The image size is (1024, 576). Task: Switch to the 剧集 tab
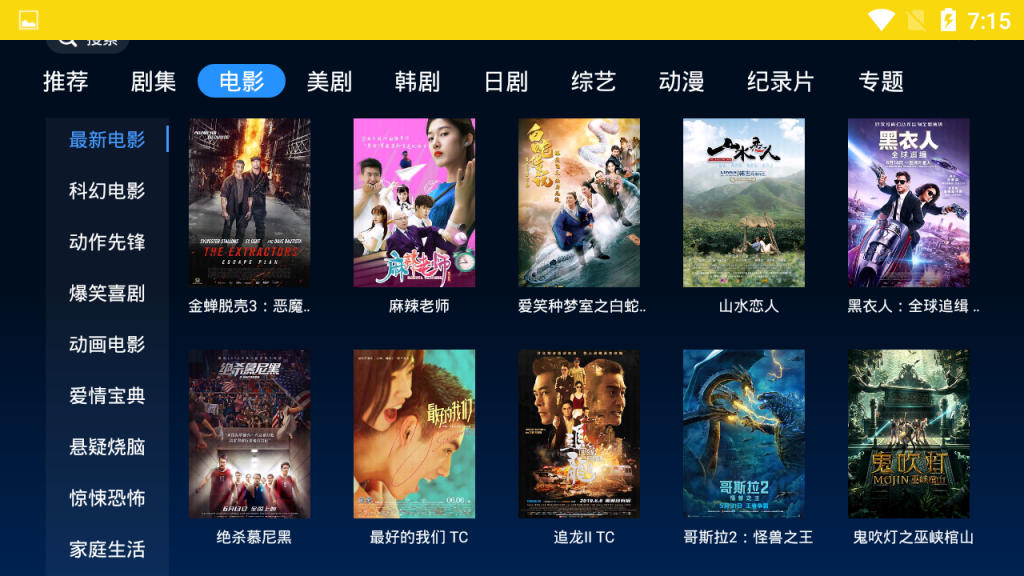click(x=153, y=82)
